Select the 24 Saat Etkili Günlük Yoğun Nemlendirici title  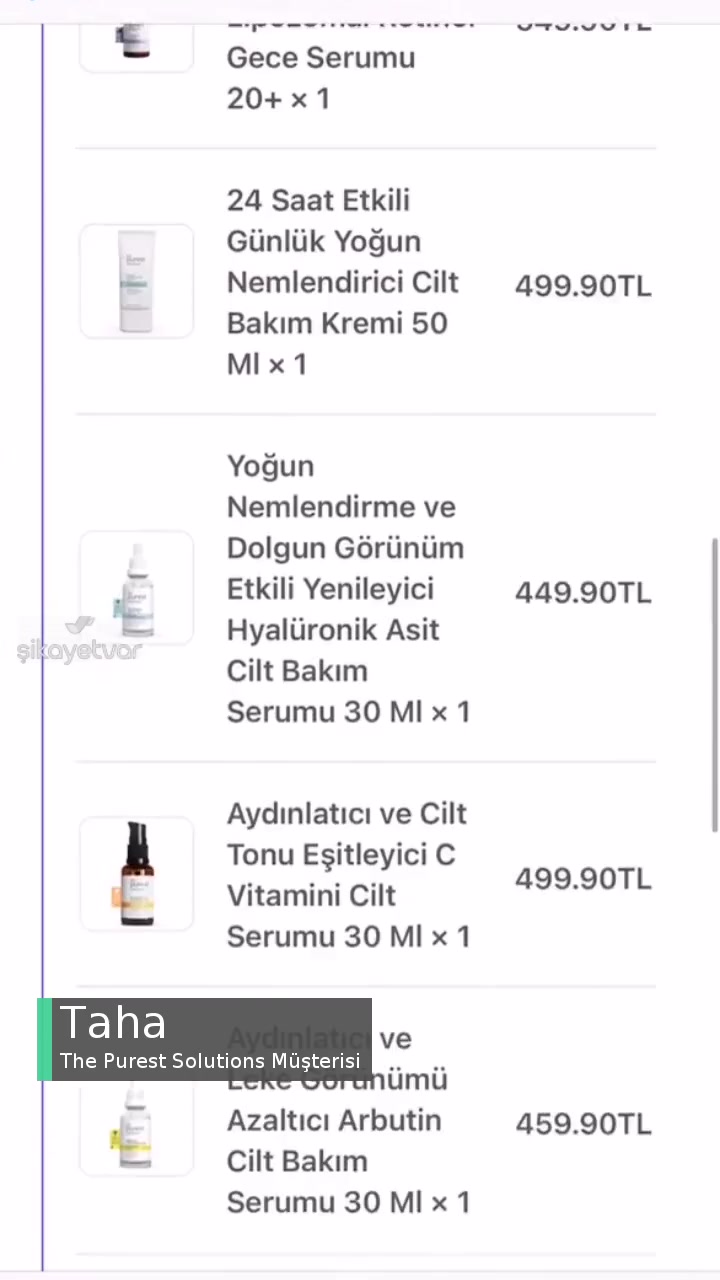(342, 282)
